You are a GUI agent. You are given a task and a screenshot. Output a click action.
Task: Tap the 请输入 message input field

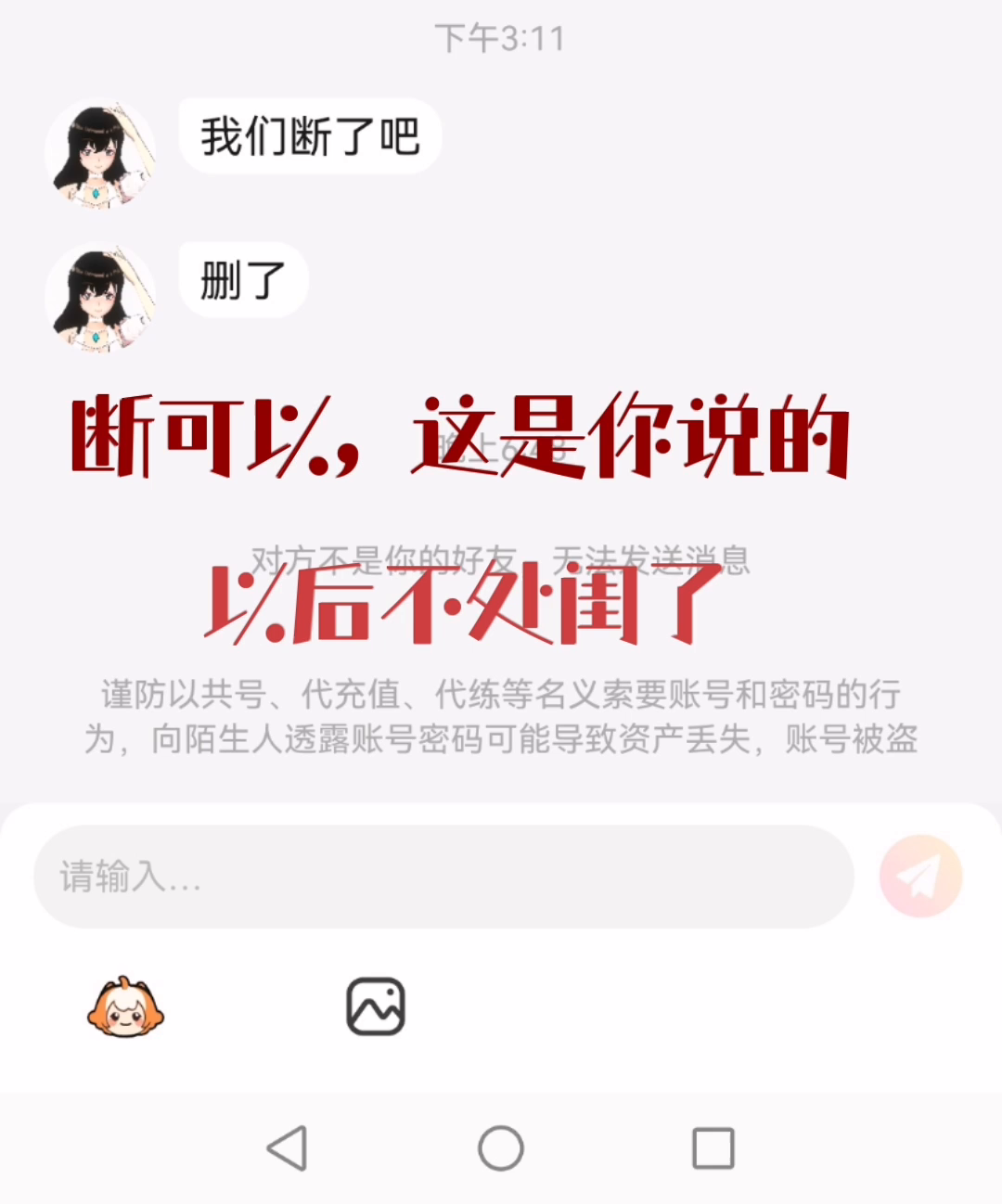[443, 877]
